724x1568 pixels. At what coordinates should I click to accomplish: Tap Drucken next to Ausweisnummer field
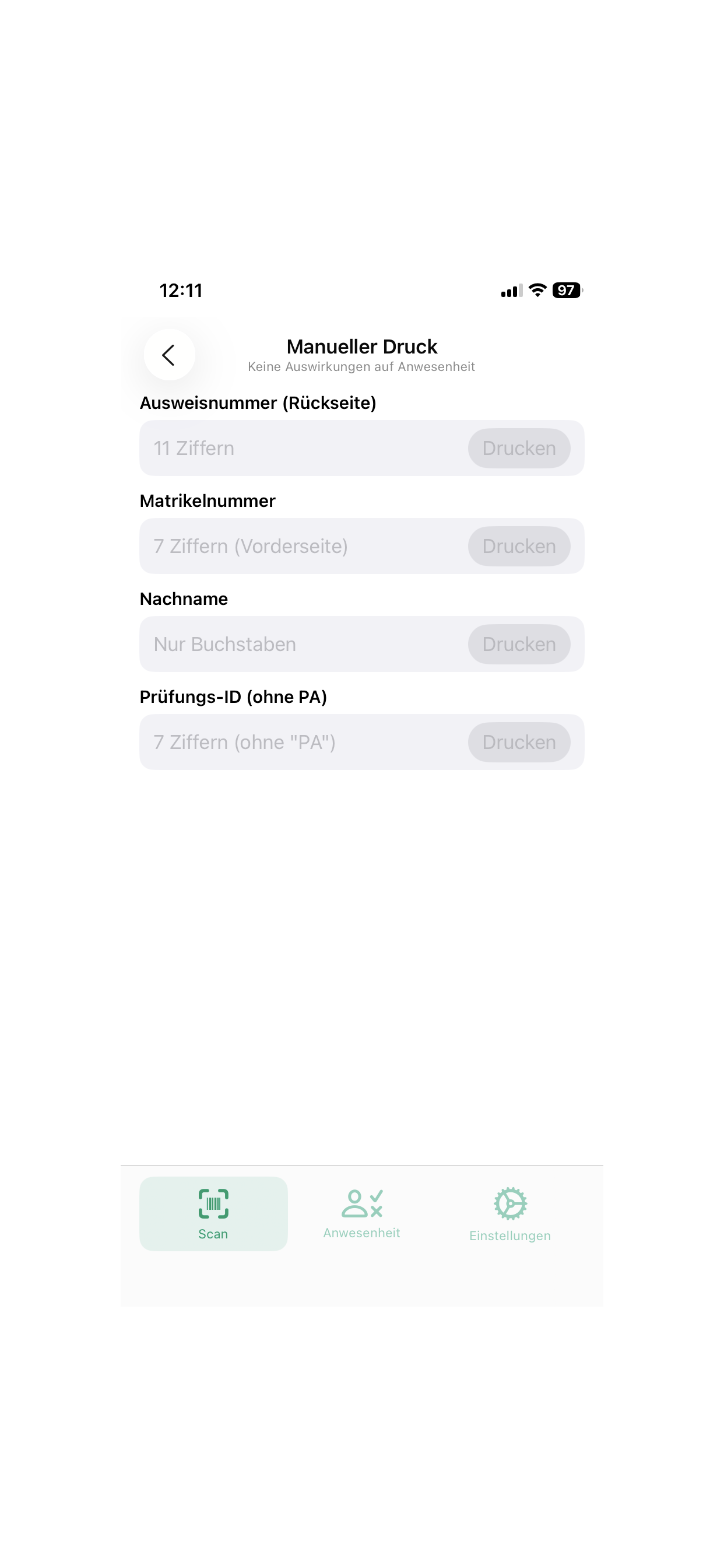518,449
